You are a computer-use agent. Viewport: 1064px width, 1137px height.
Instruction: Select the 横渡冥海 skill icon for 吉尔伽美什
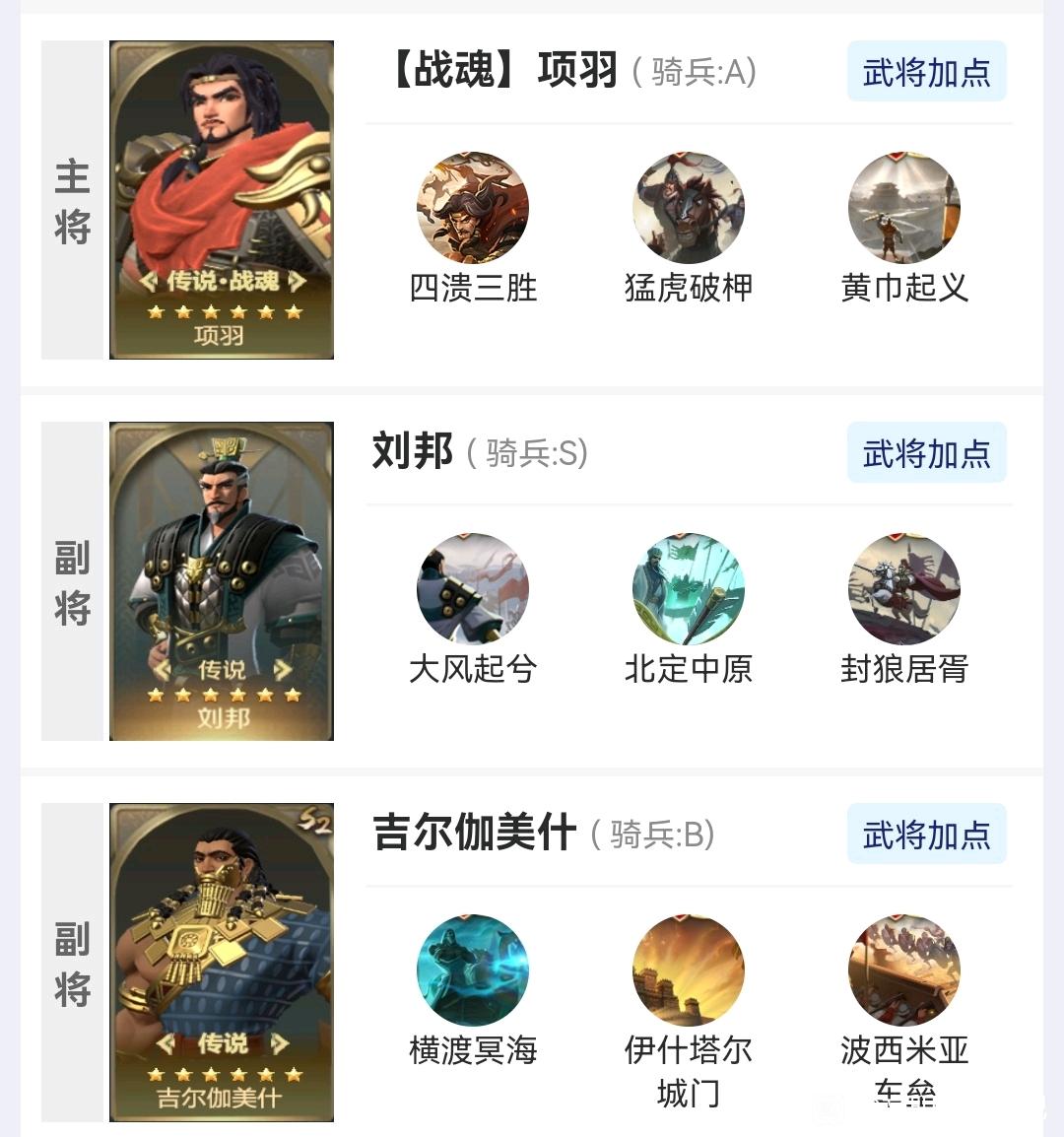[473, 970]
